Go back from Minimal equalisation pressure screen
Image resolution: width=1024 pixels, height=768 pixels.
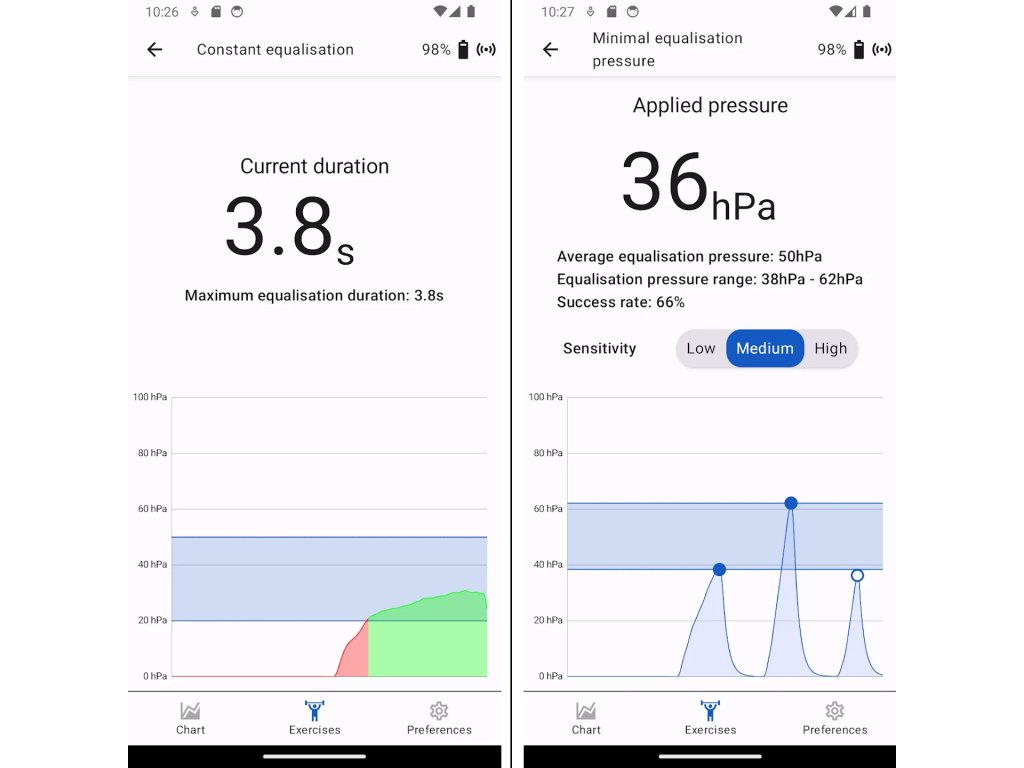pos(550,50)
